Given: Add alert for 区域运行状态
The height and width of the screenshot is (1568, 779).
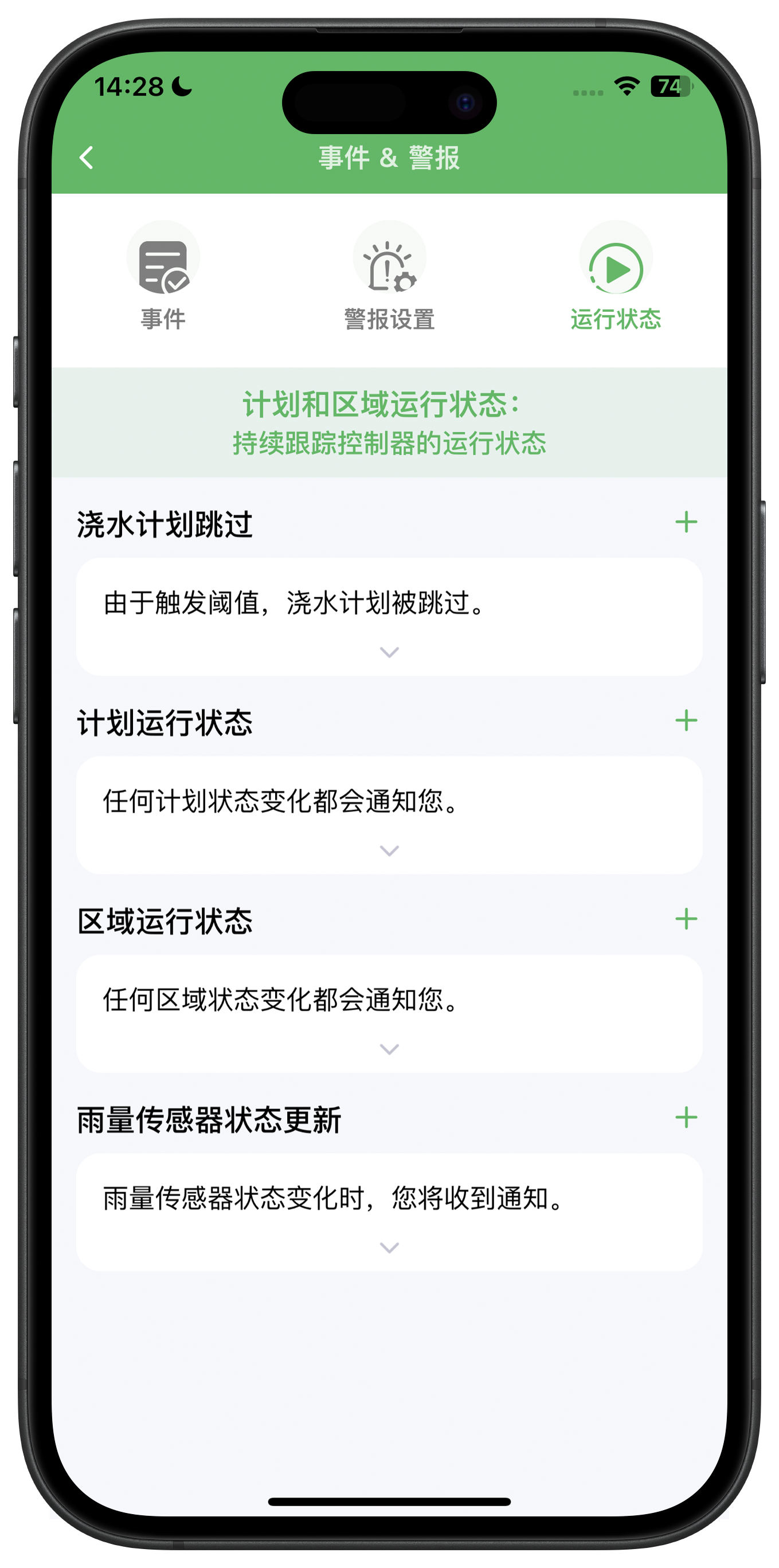Looking at the screenshot, I should (686, 919).
